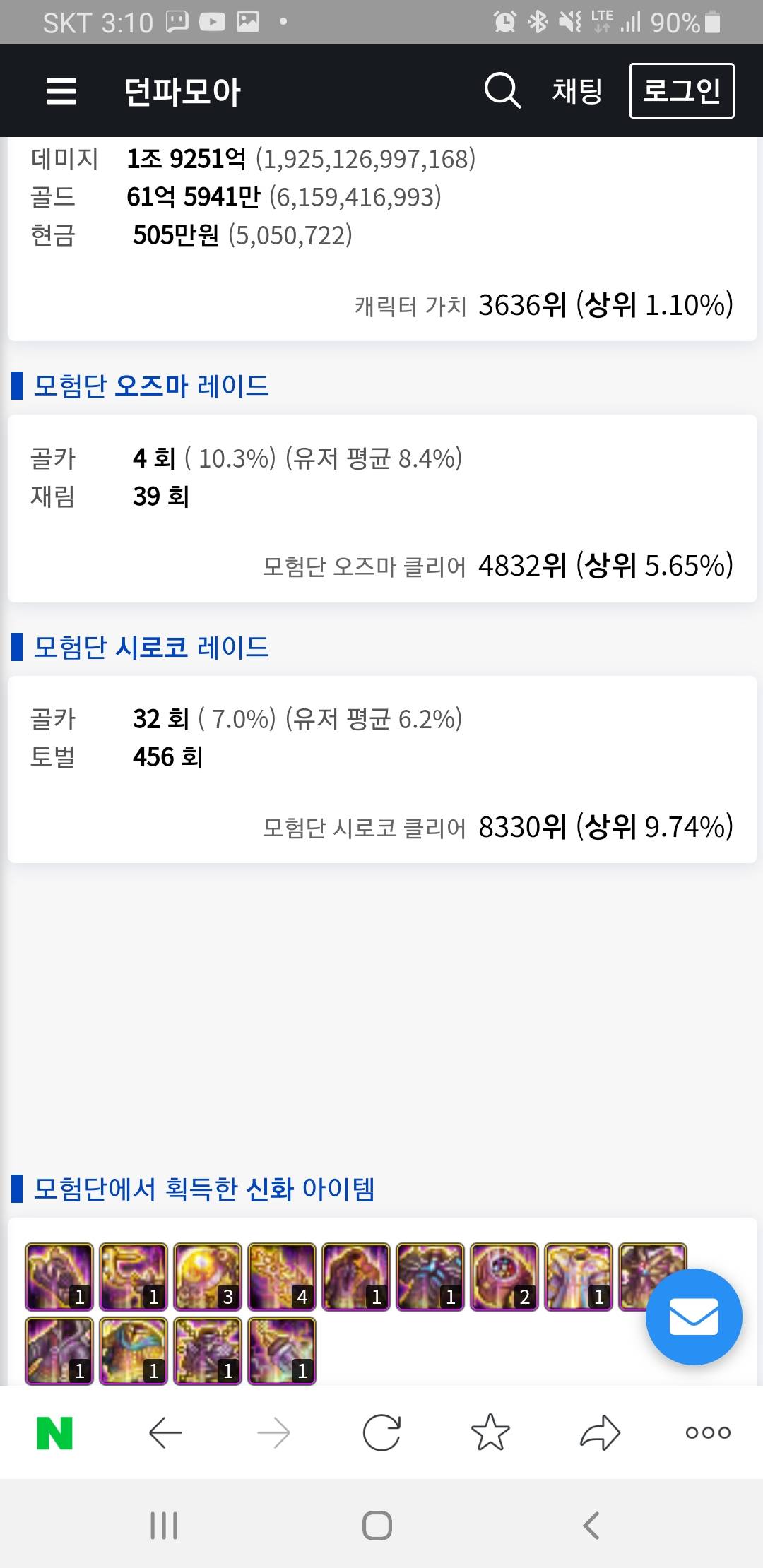
Task: Open the Naver N home button
Action: [54, 1433]
